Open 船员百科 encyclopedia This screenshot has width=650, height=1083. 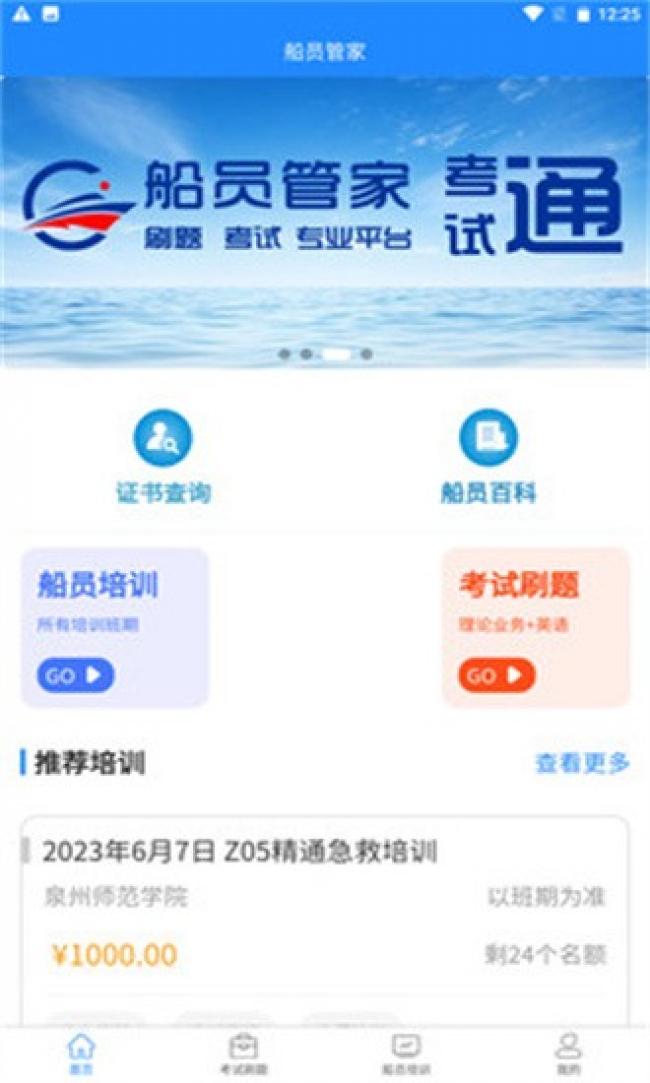pos(488,457)
